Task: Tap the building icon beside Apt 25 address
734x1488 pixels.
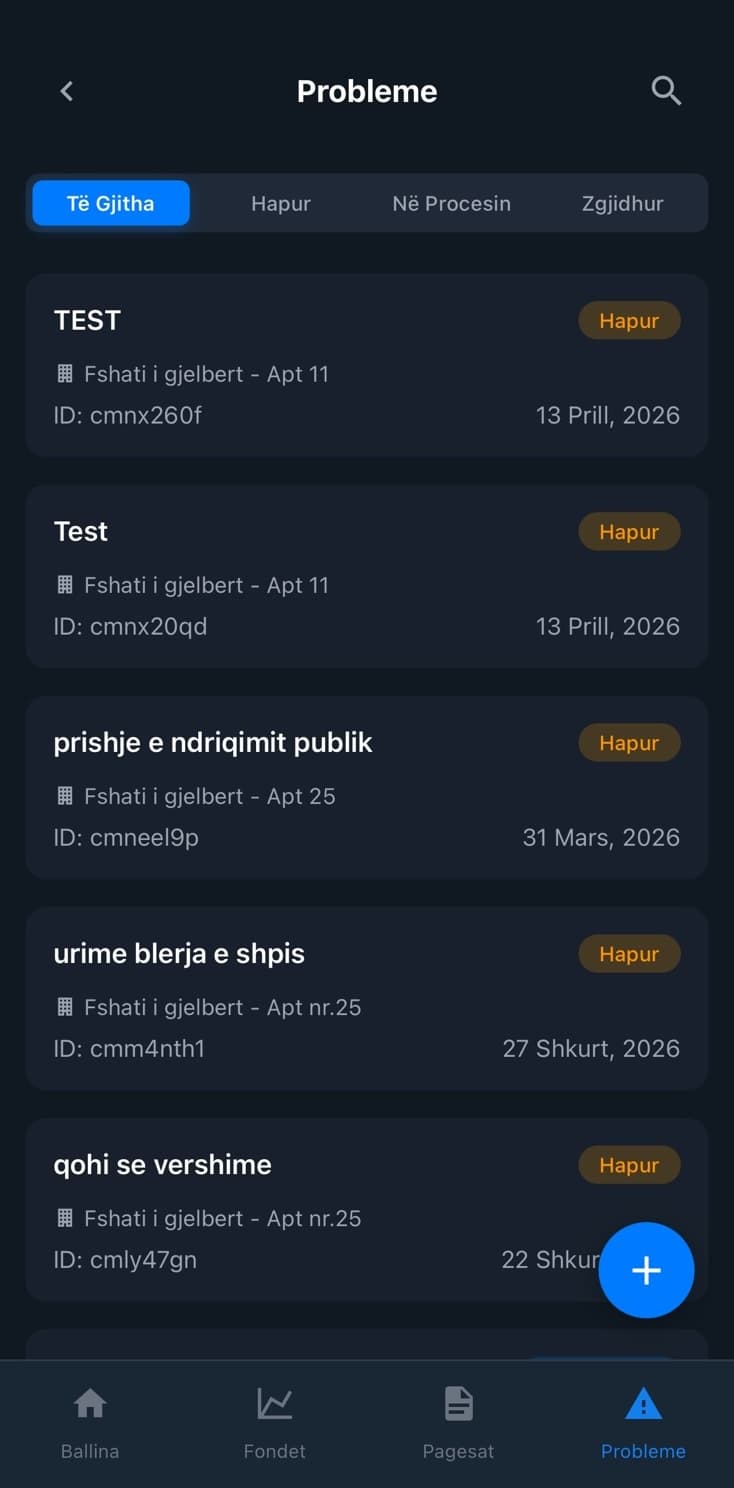Action: [x=65, y=796]
